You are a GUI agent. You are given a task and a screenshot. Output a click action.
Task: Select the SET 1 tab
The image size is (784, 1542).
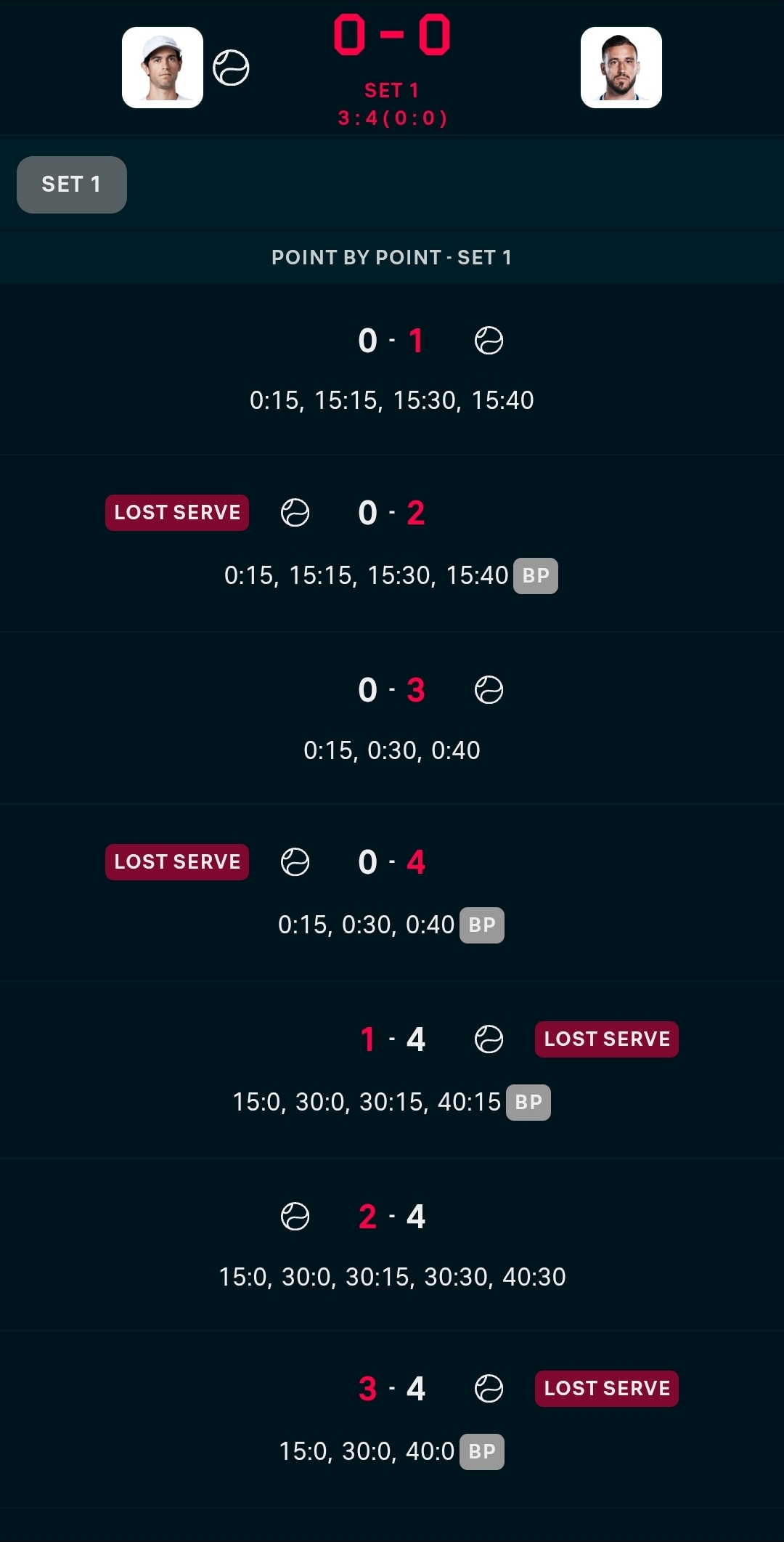click(72, 184)
